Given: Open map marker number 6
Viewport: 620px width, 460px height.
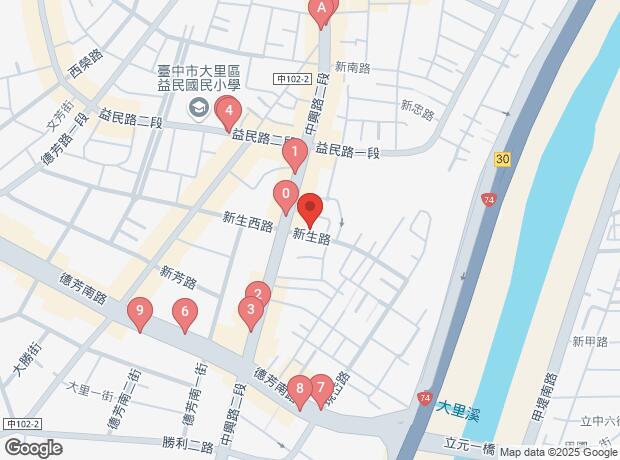Looking at the screenshot, I should point(184,313).
